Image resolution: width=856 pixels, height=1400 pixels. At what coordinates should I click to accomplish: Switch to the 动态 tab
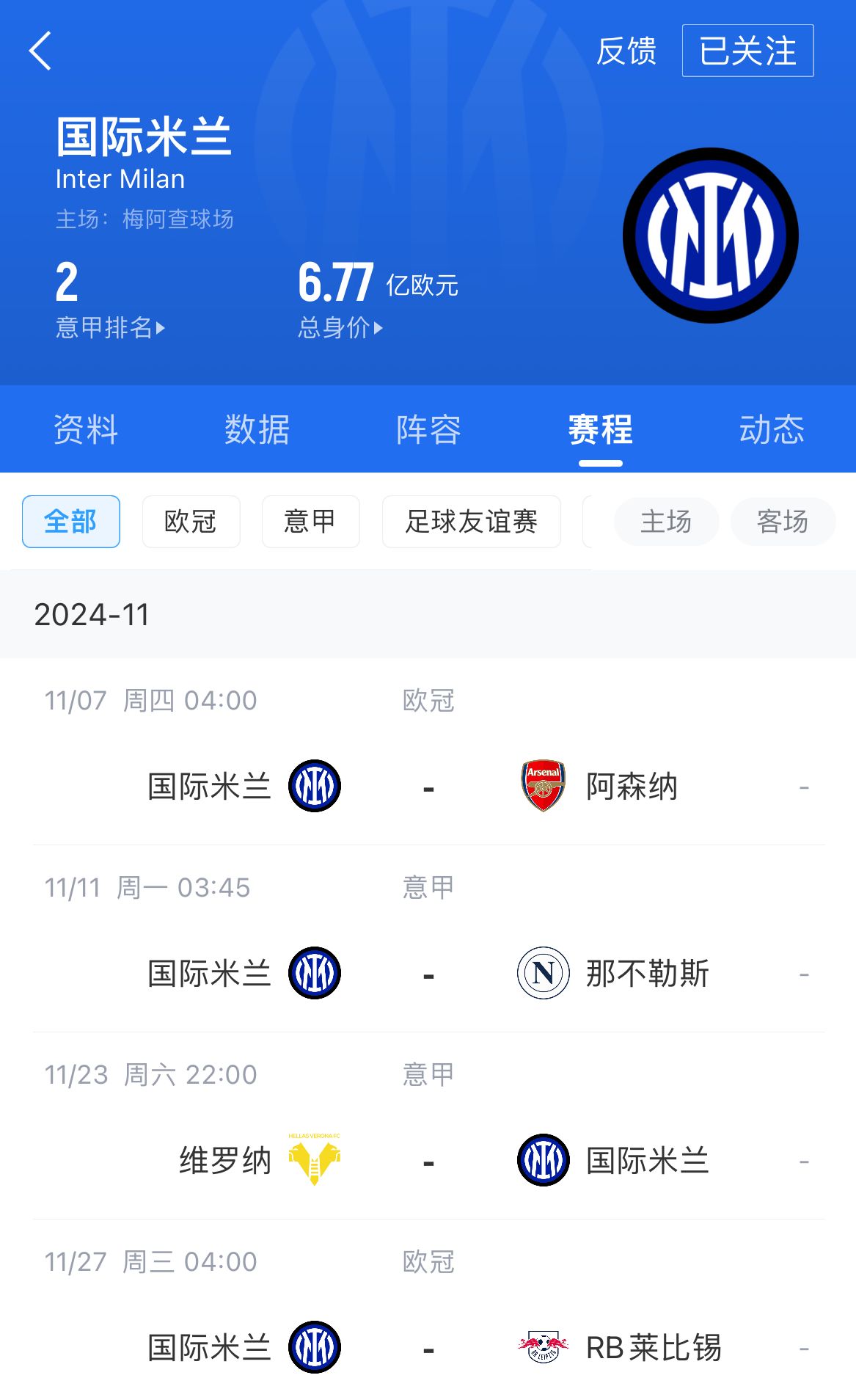772,429
